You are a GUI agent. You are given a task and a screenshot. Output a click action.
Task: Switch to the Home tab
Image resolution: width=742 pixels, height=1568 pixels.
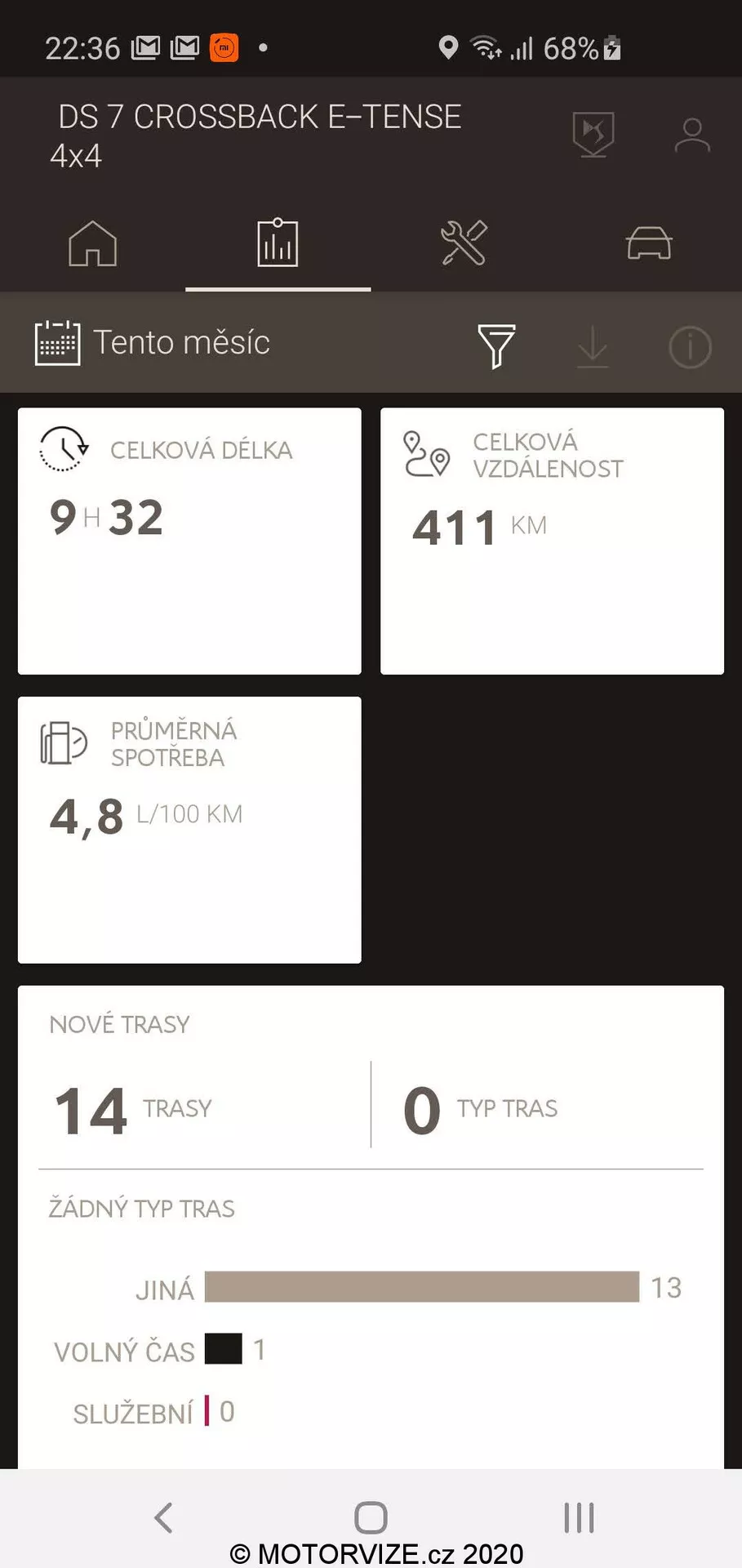pyautogui.click(x=93, y=243)
